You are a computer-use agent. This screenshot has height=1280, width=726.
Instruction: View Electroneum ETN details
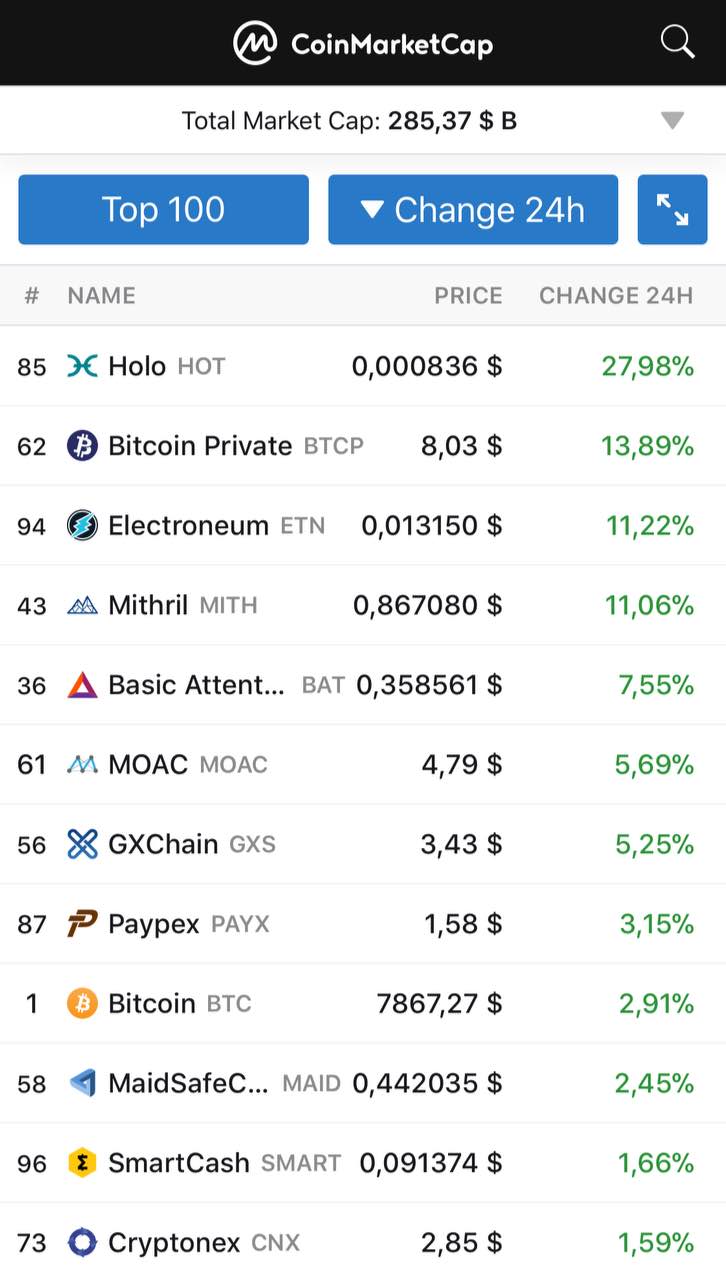[363, 525]
